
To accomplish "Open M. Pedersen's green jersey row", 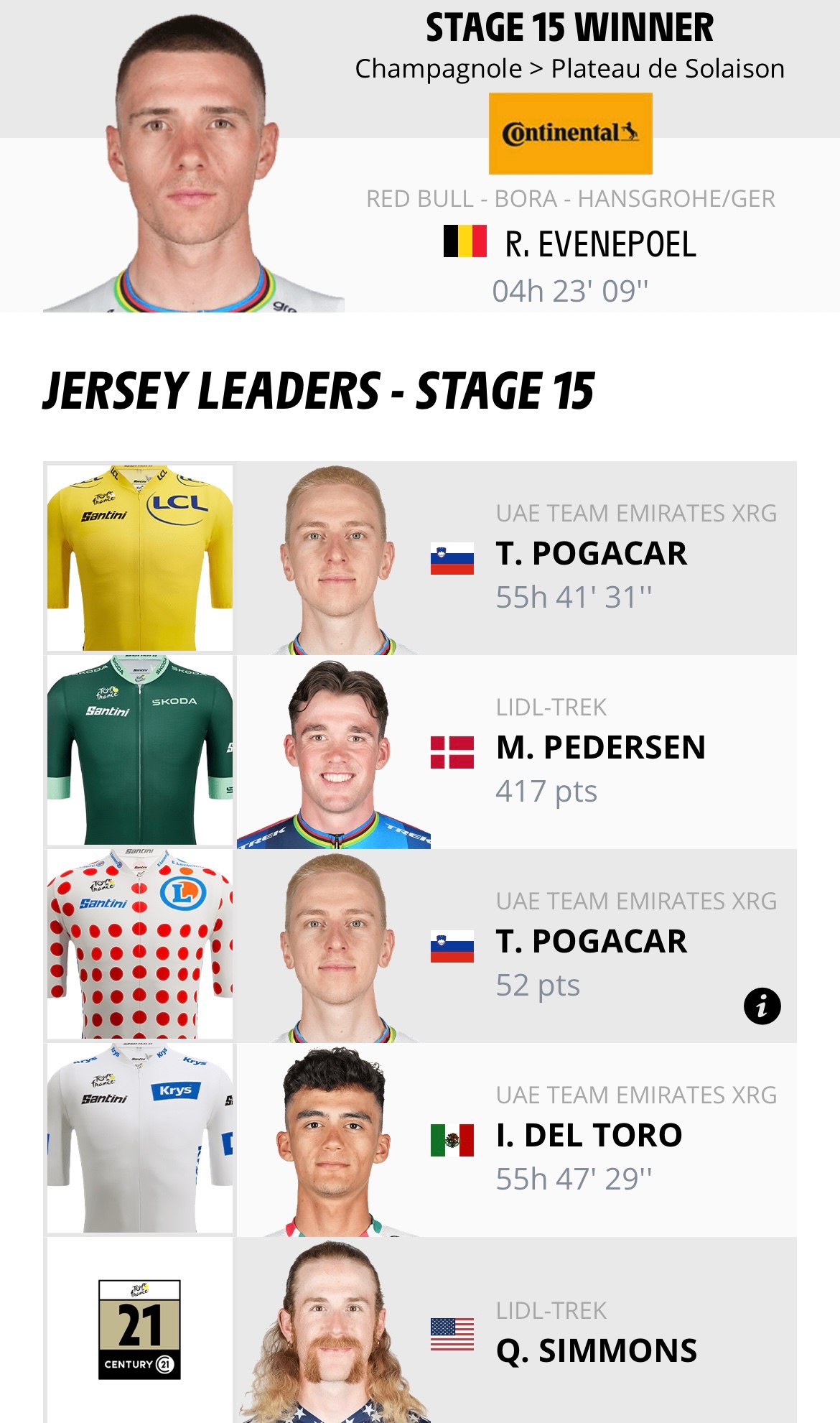I will coord(420,752).
